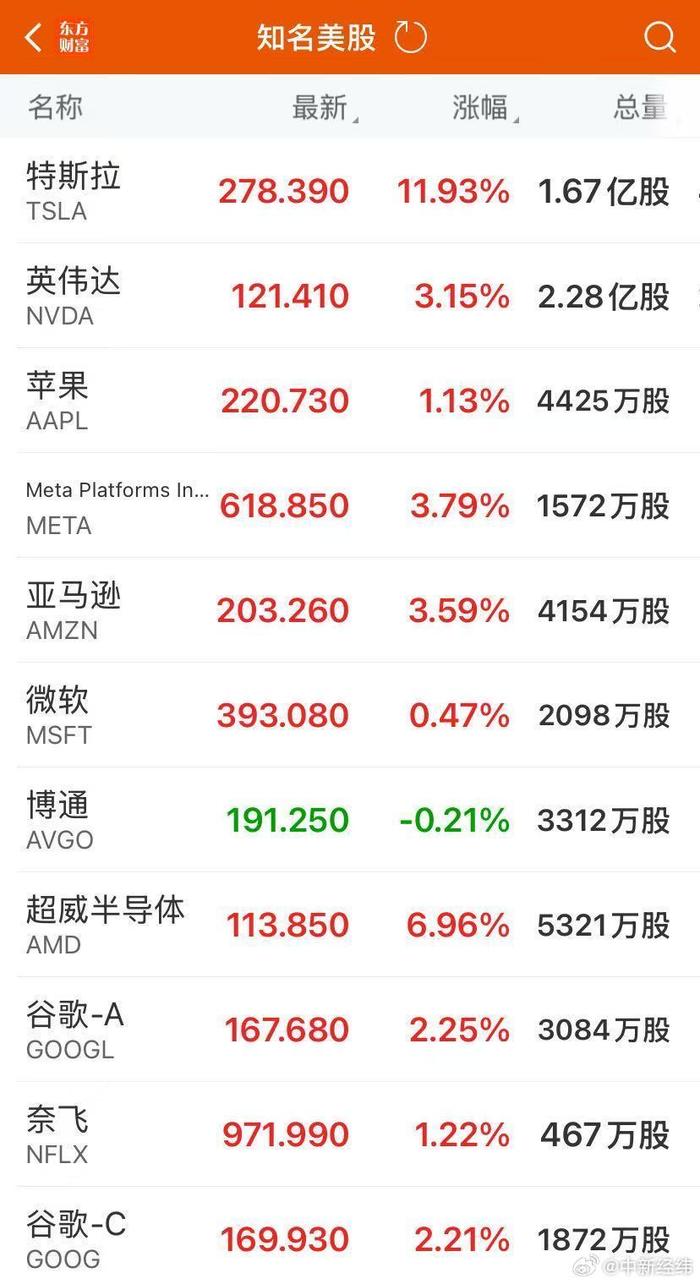The image size is (700, 1283).
Task: Open the 超威半导体 AMD stock row
Action: 350,925
